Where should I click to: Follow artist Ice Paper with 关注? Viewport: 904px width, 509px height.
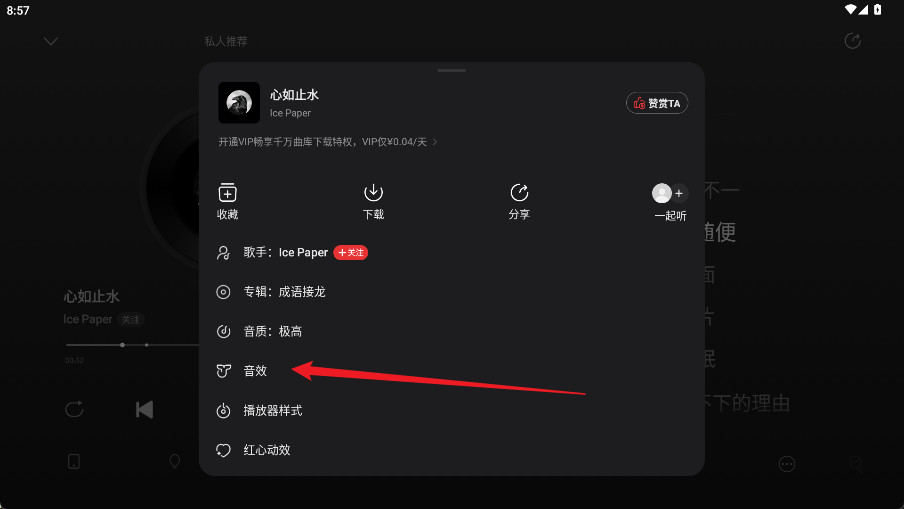point(351,253)
